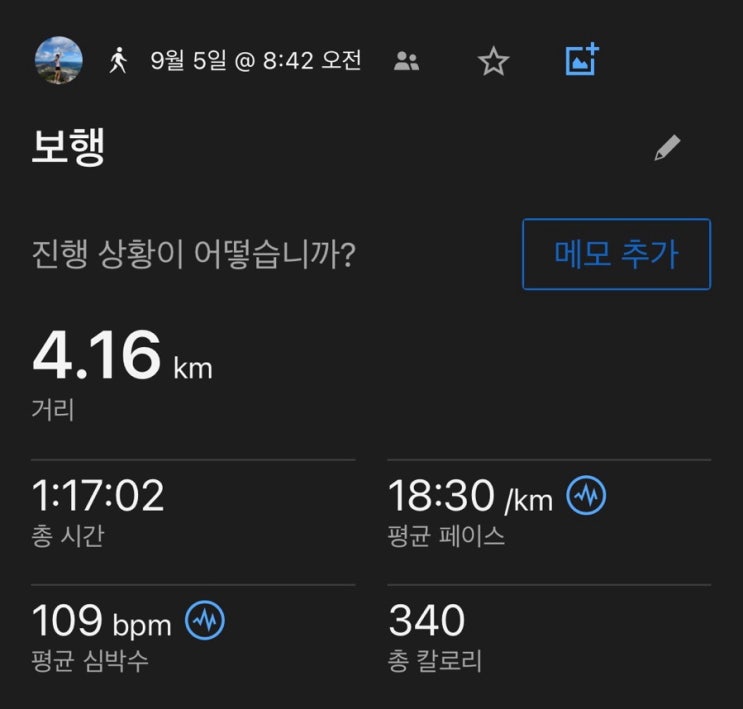Open insights icon next to 평균 심박수
Image resolution: width=743 pixels, height=709 pixels.
pos(205,621)
